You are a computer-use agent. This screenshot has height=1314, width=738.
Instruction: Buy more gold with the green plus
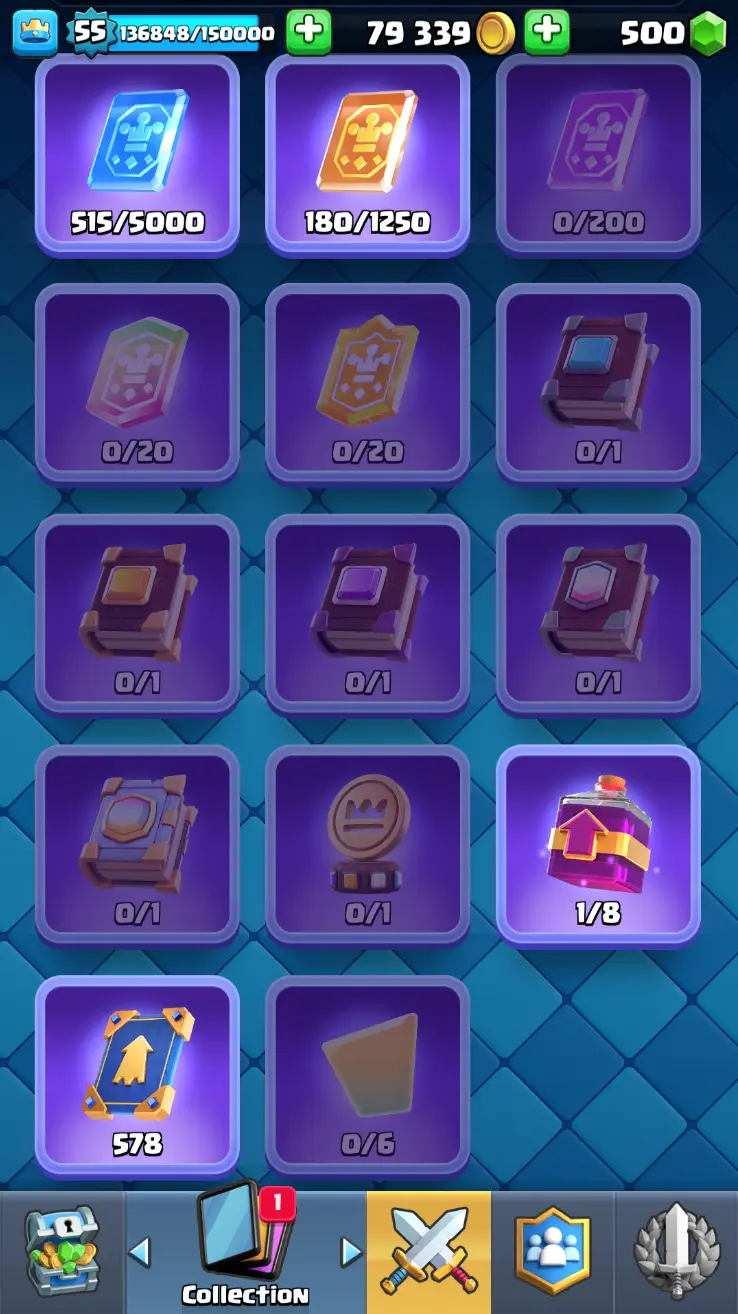pos(546,33)
